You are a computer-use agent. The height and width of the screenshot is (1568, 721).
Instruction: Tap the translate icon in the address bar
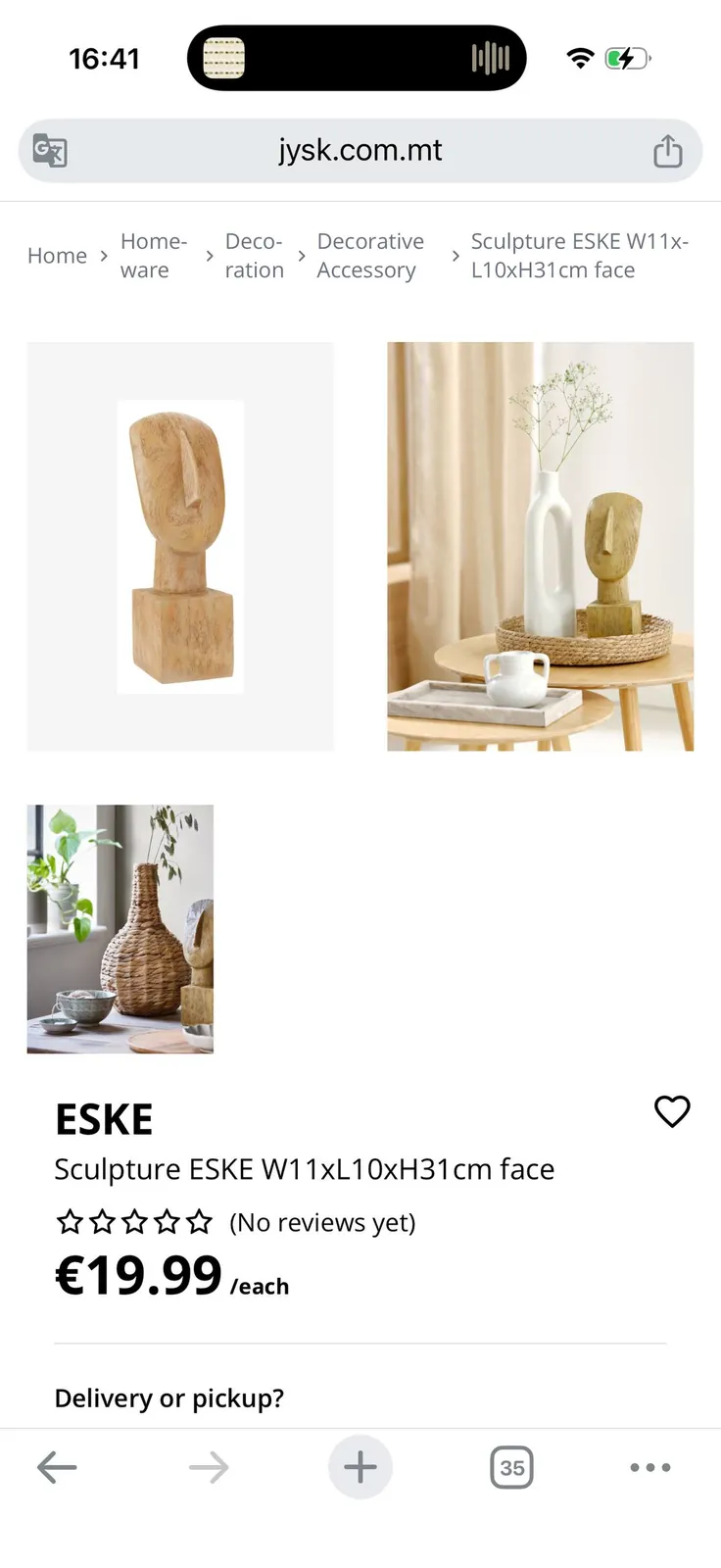[x=50, y=151]
